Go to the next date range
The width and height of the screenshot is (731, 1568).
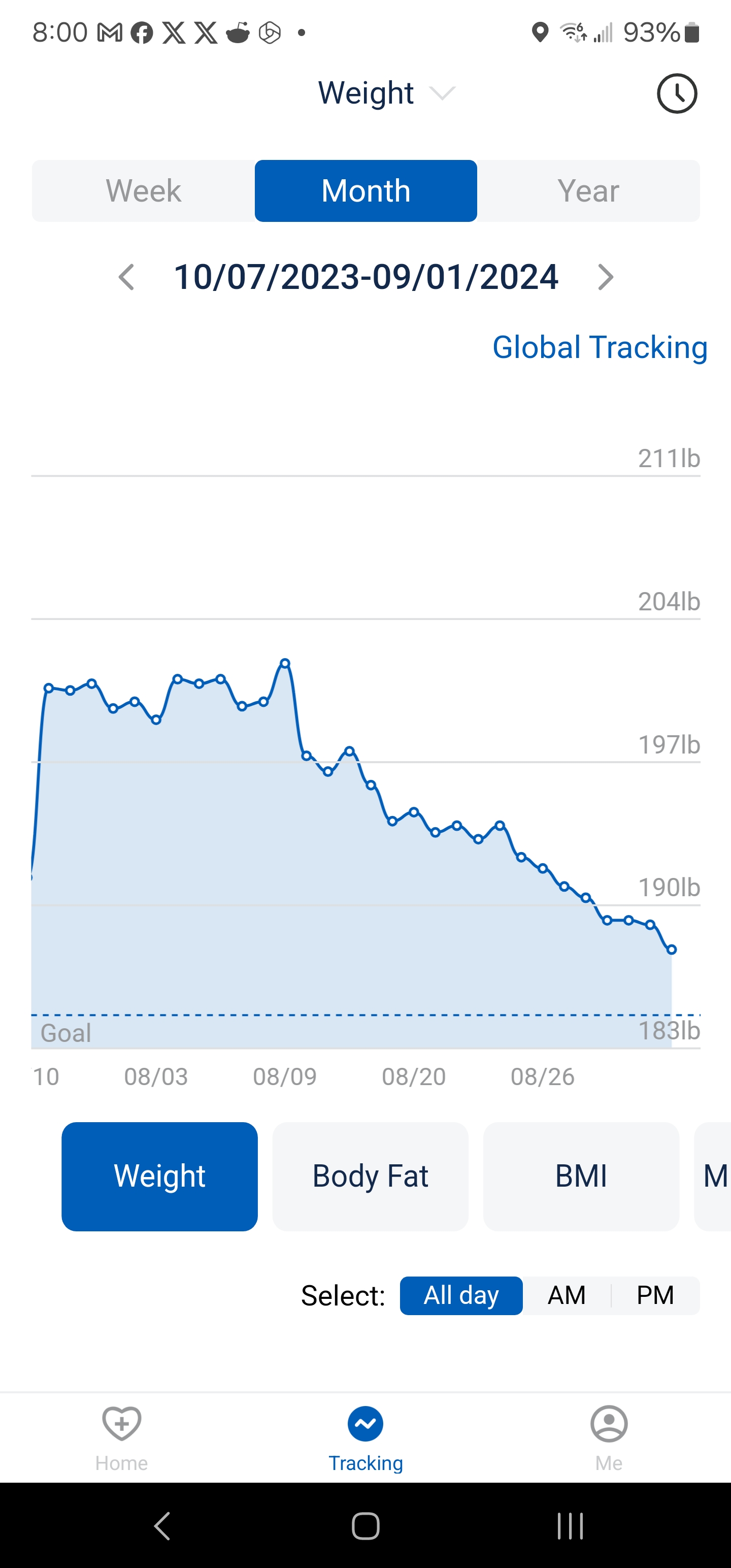[x=605, y=278]
